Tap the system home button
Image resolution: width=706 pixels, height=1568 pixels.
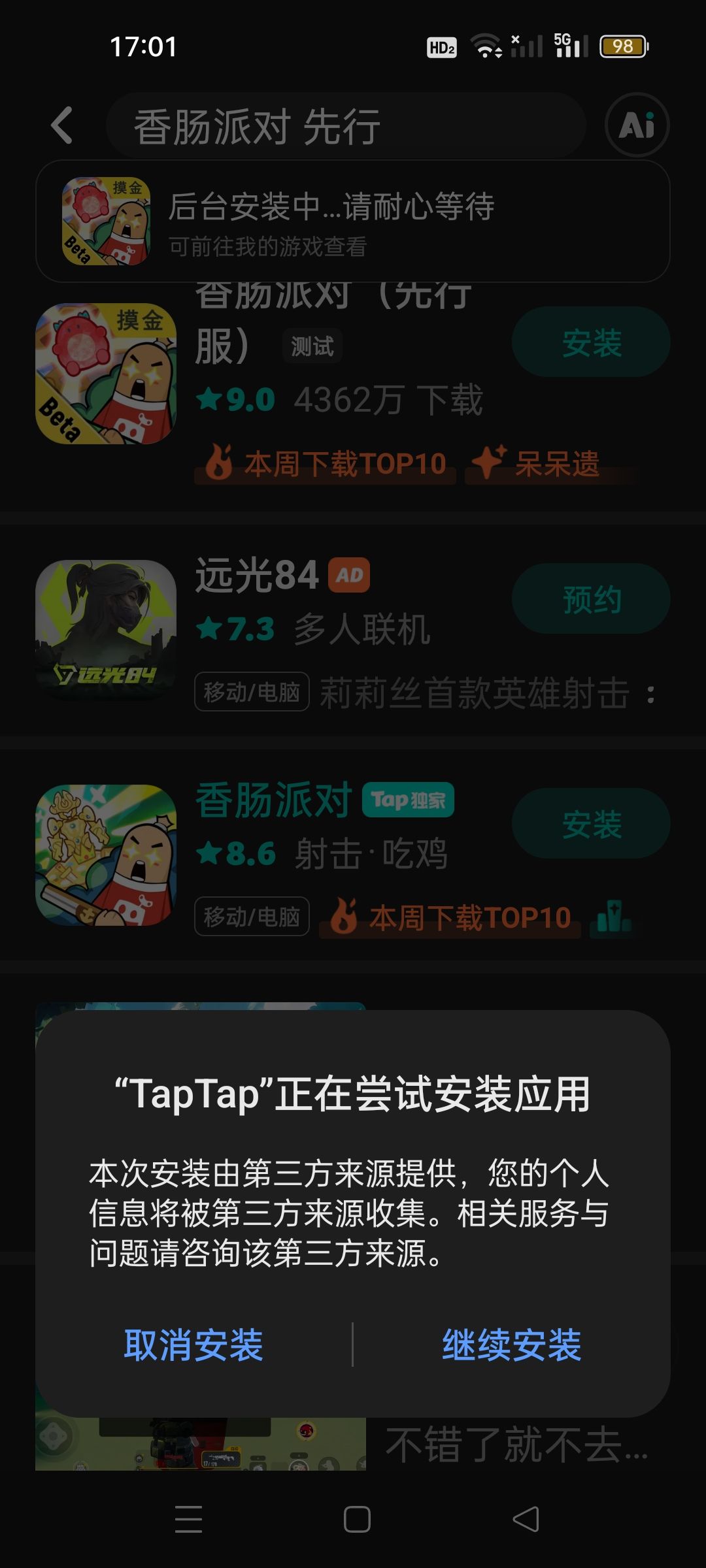point(357,1519)
